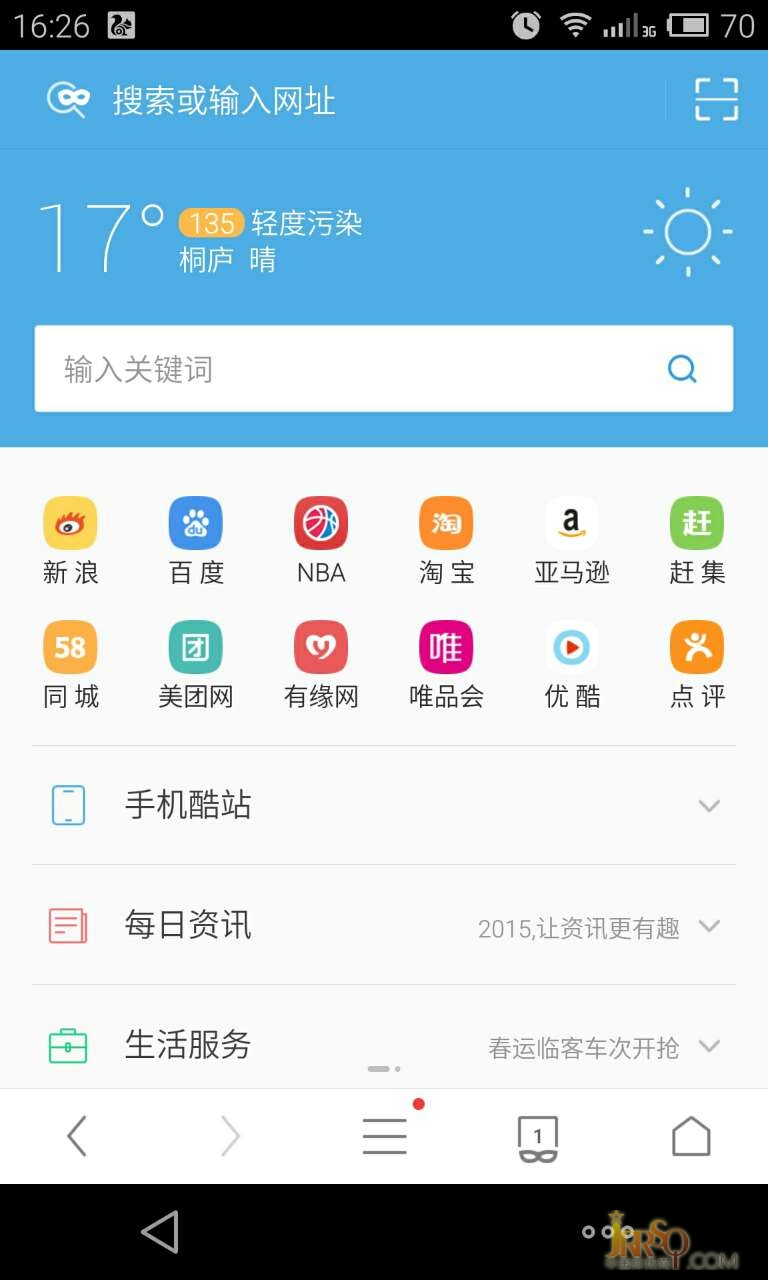Viewport: 768px width, 1280px height.
Task: Open the browser menu button
Action: pos(385,1136)
